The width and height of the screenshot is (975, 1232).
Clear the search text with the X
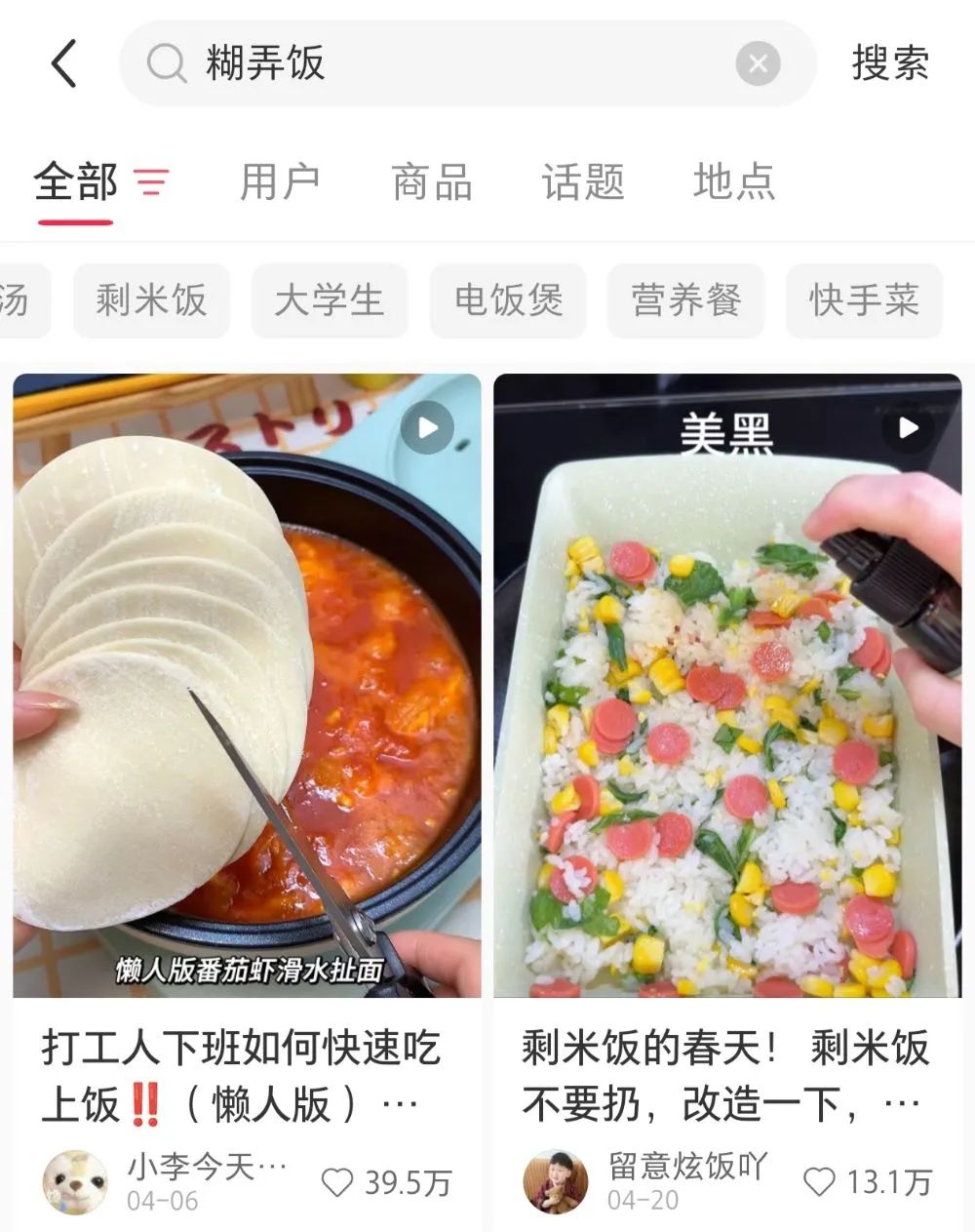coord(758,64)
